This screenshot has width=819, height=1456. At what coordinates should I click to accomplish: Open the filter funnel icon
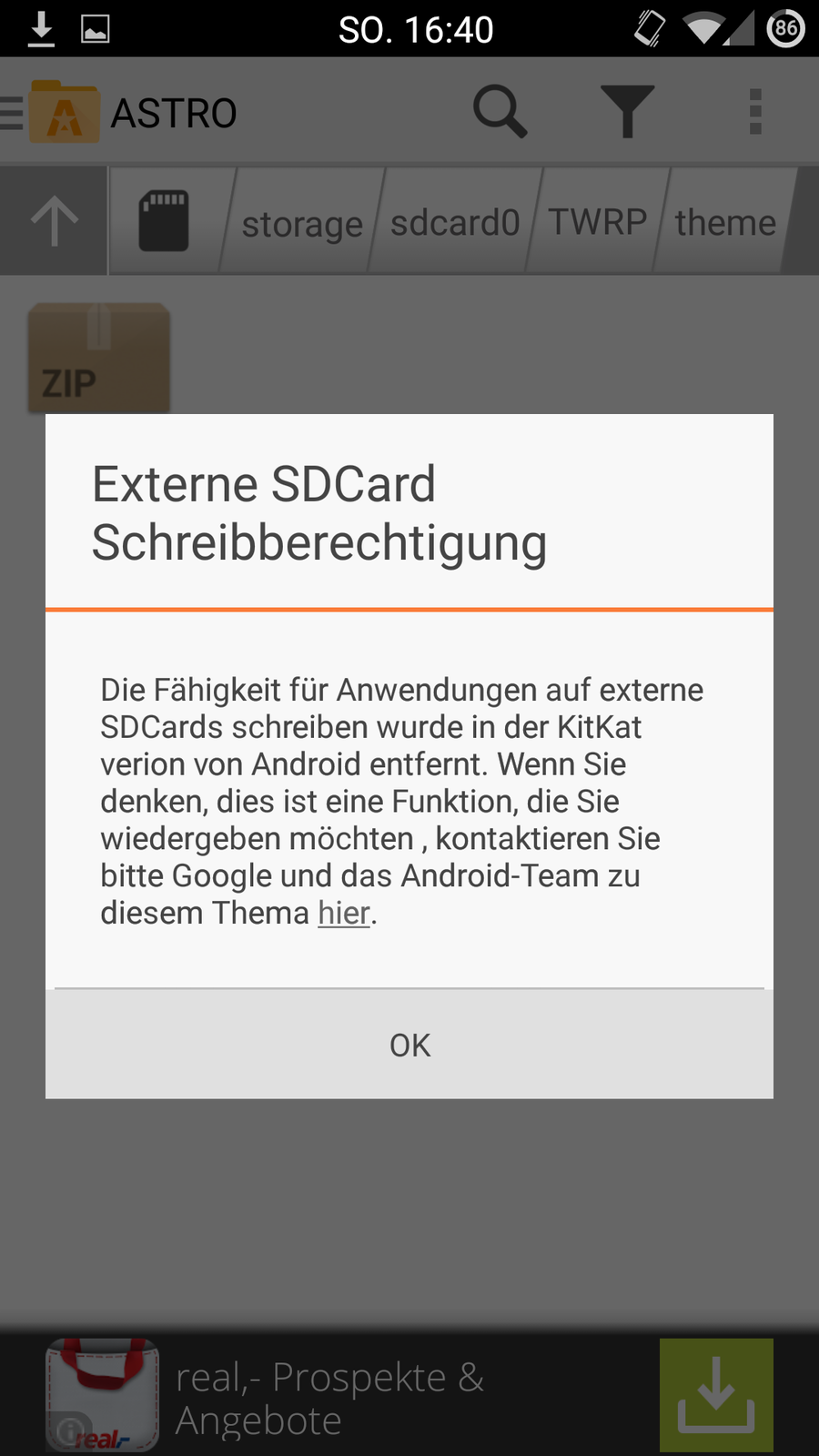627,112
